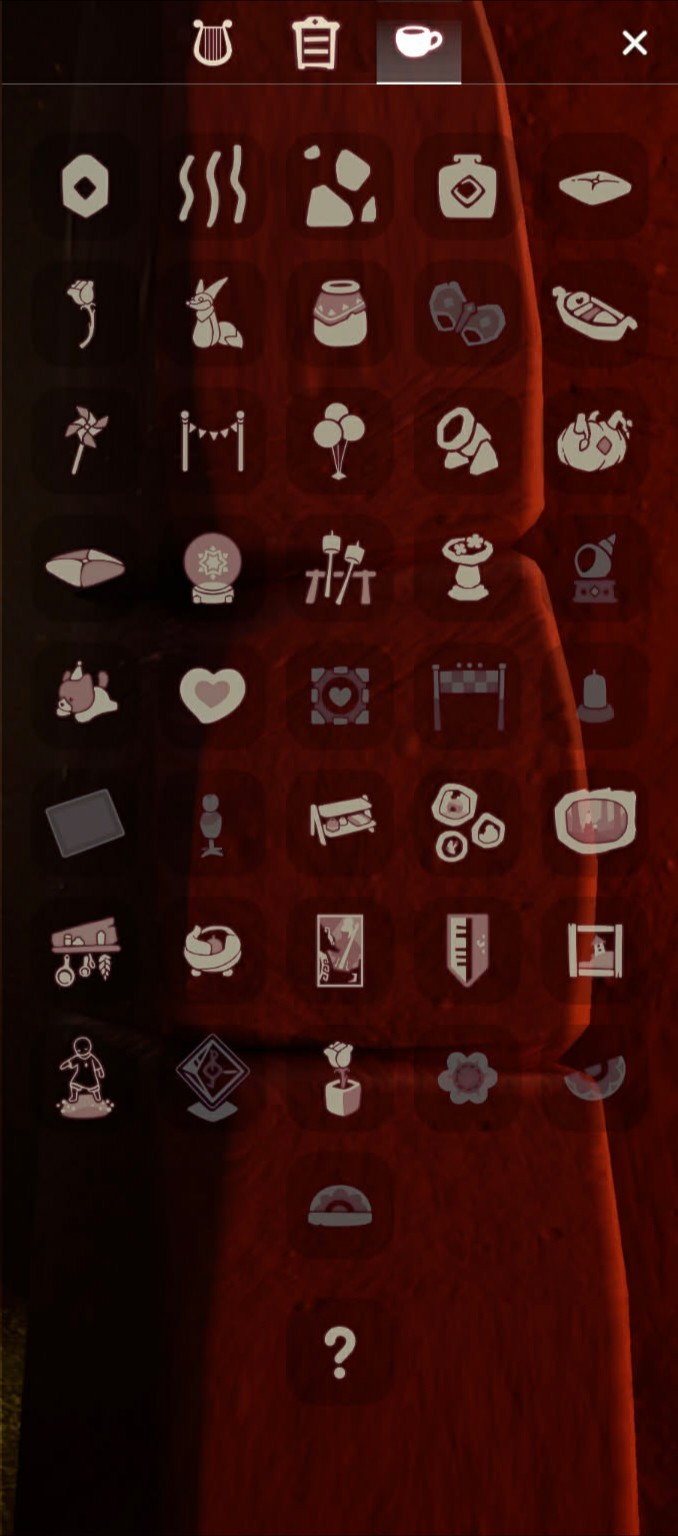Select the marshmallow campfire sticks prop

pyautogui.click(x=339, y=568)
